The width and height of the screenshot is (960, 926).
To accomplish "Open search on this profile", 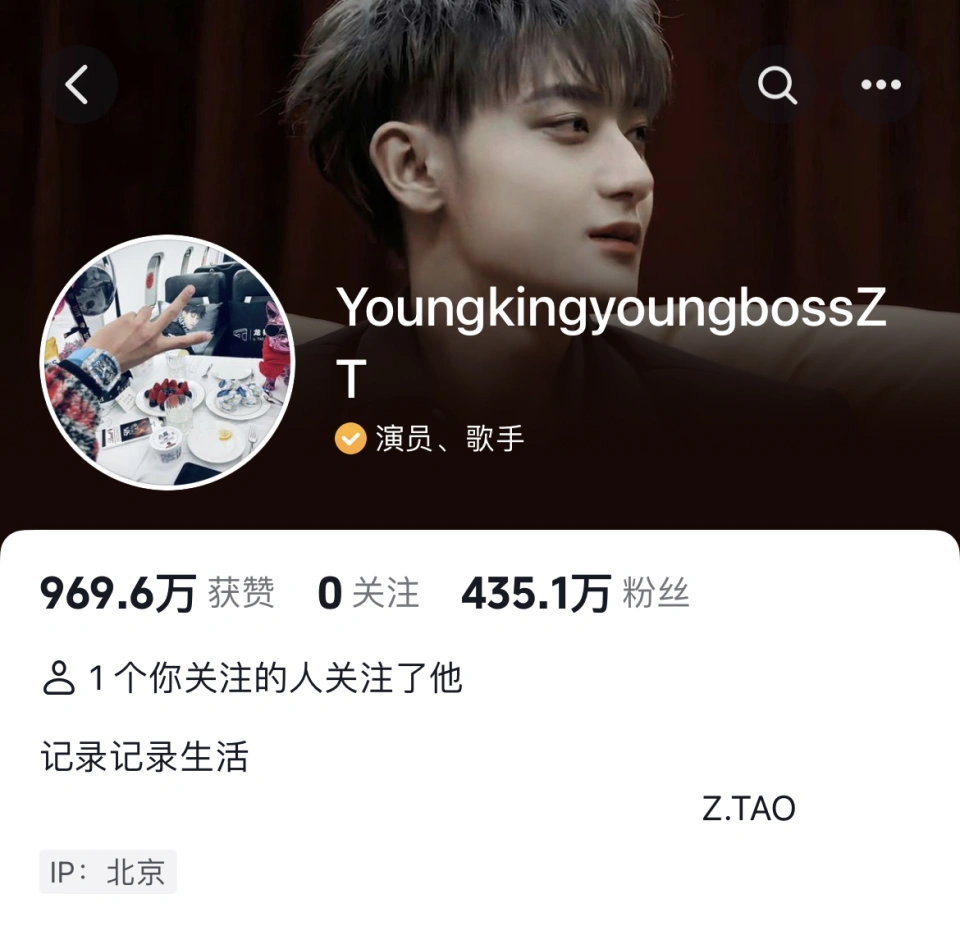I will (778, 85).
